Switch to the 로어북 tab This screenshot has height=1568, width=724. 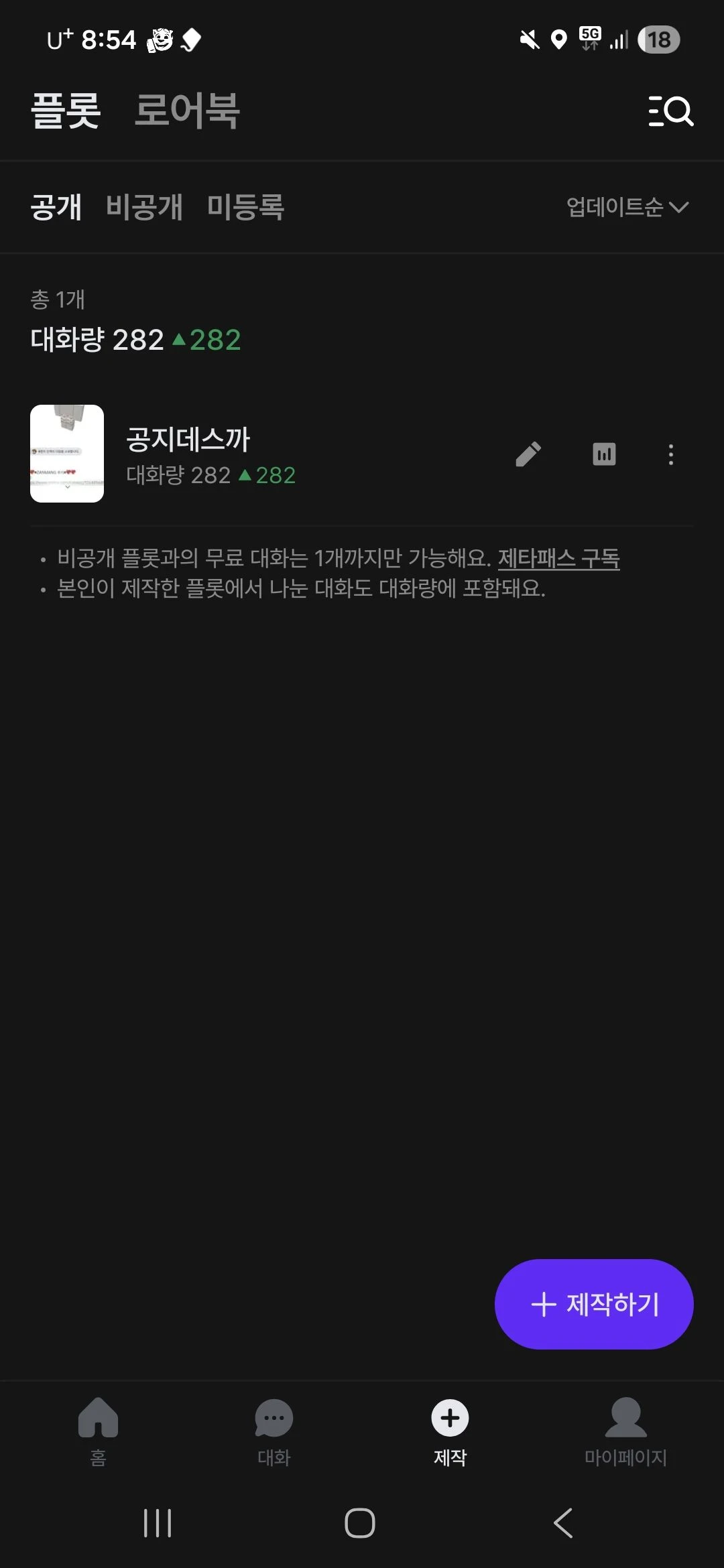(x=187, y=111)
